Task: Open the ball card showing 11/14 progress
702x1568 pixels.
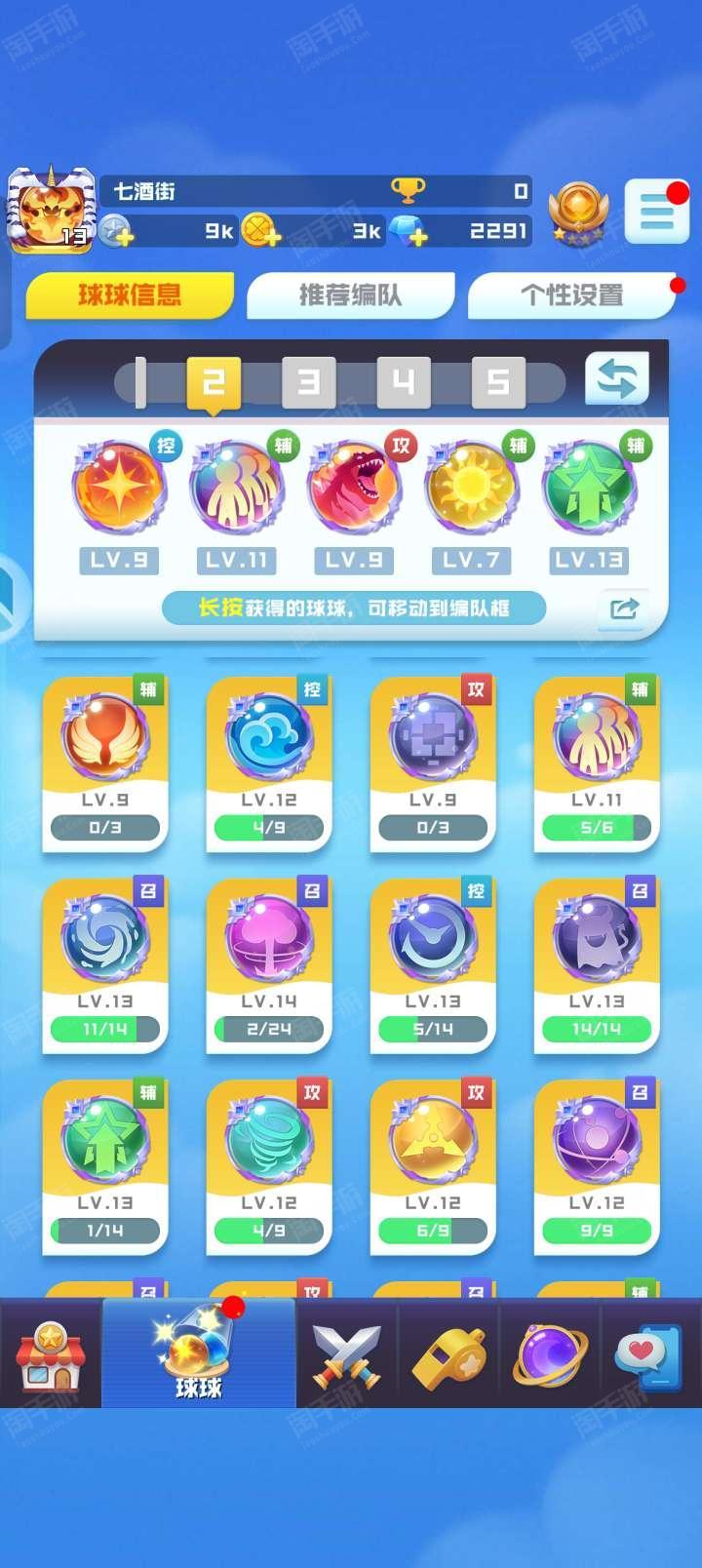Action: [x=105, y=965]
